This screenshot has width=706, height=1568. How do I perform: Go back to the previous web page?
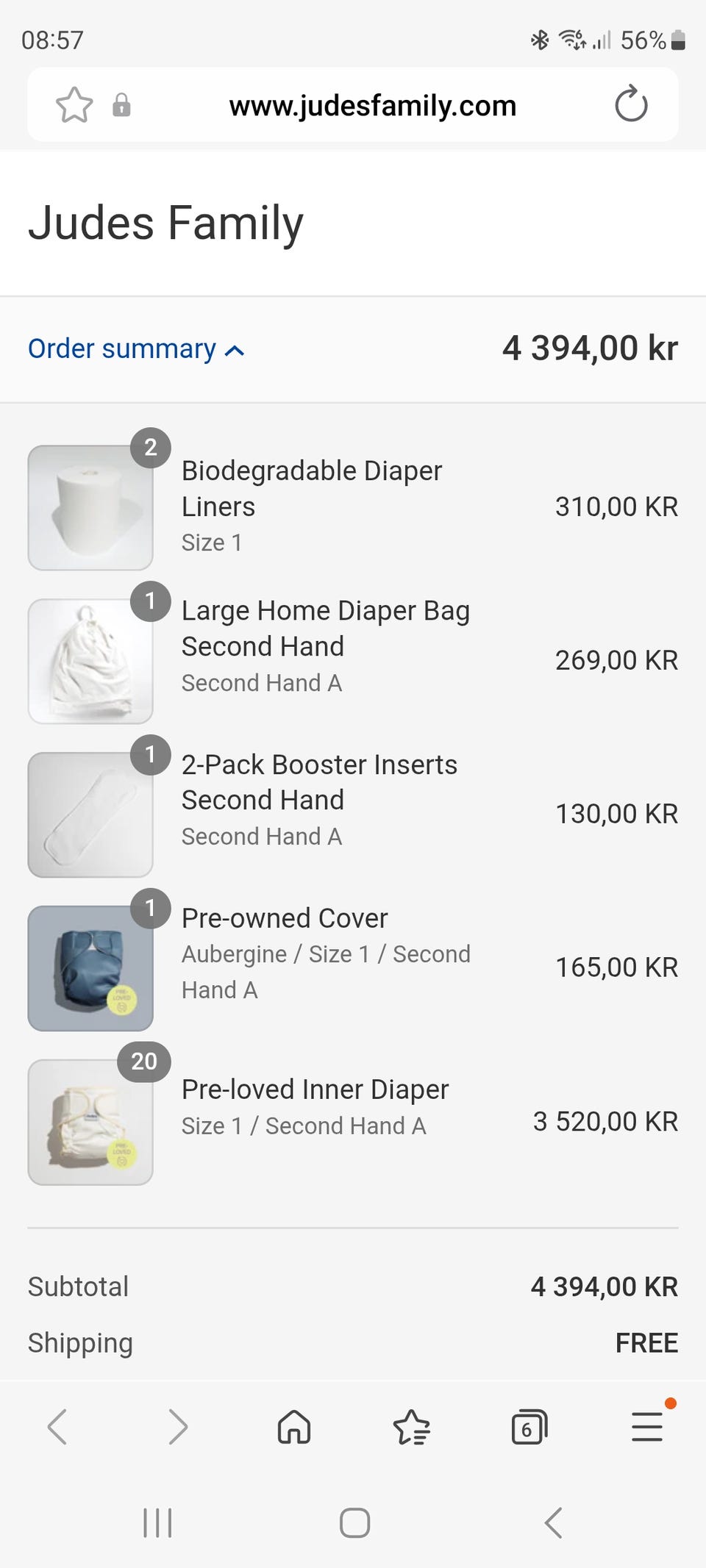pyautogui.click(x=57, y=1427)
